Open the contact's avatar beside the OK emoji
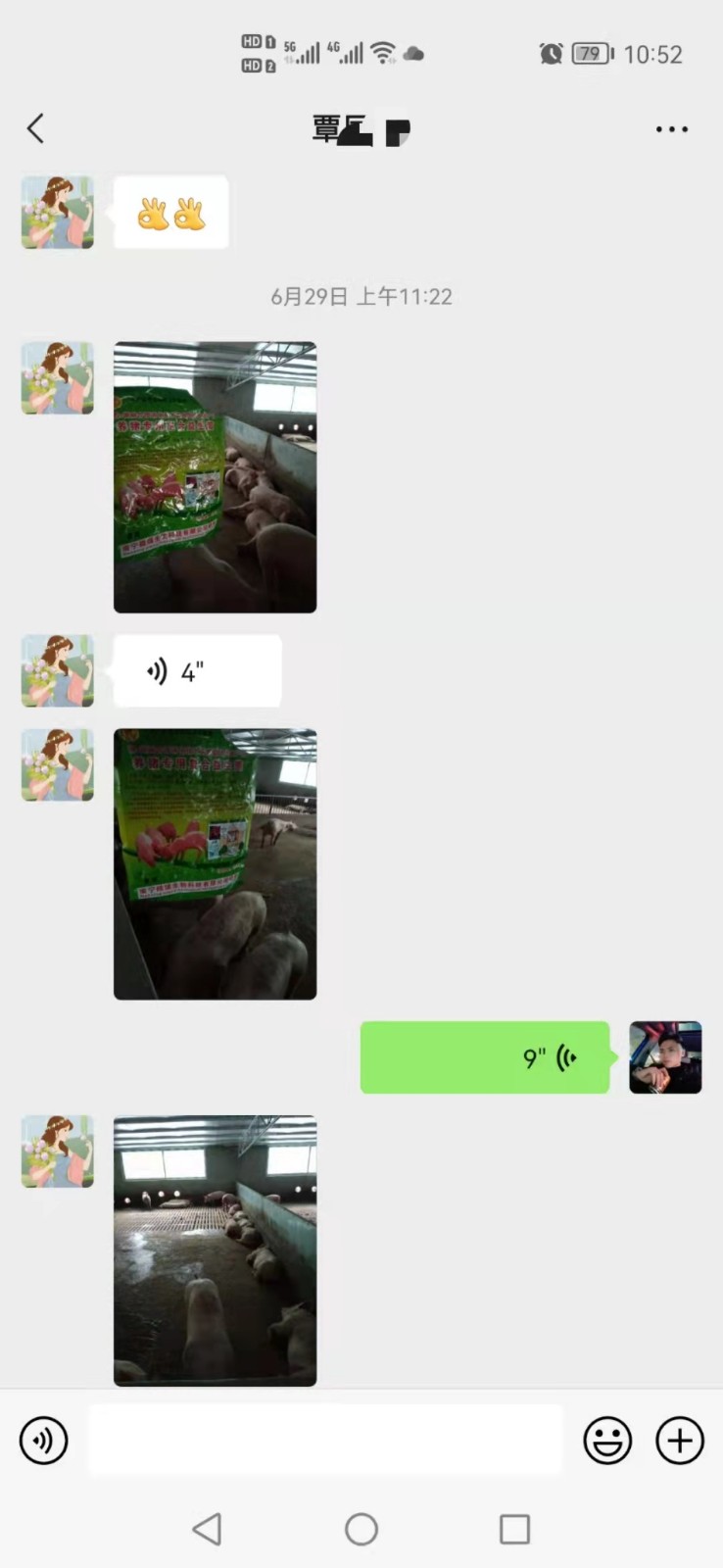 coord(58,213)
